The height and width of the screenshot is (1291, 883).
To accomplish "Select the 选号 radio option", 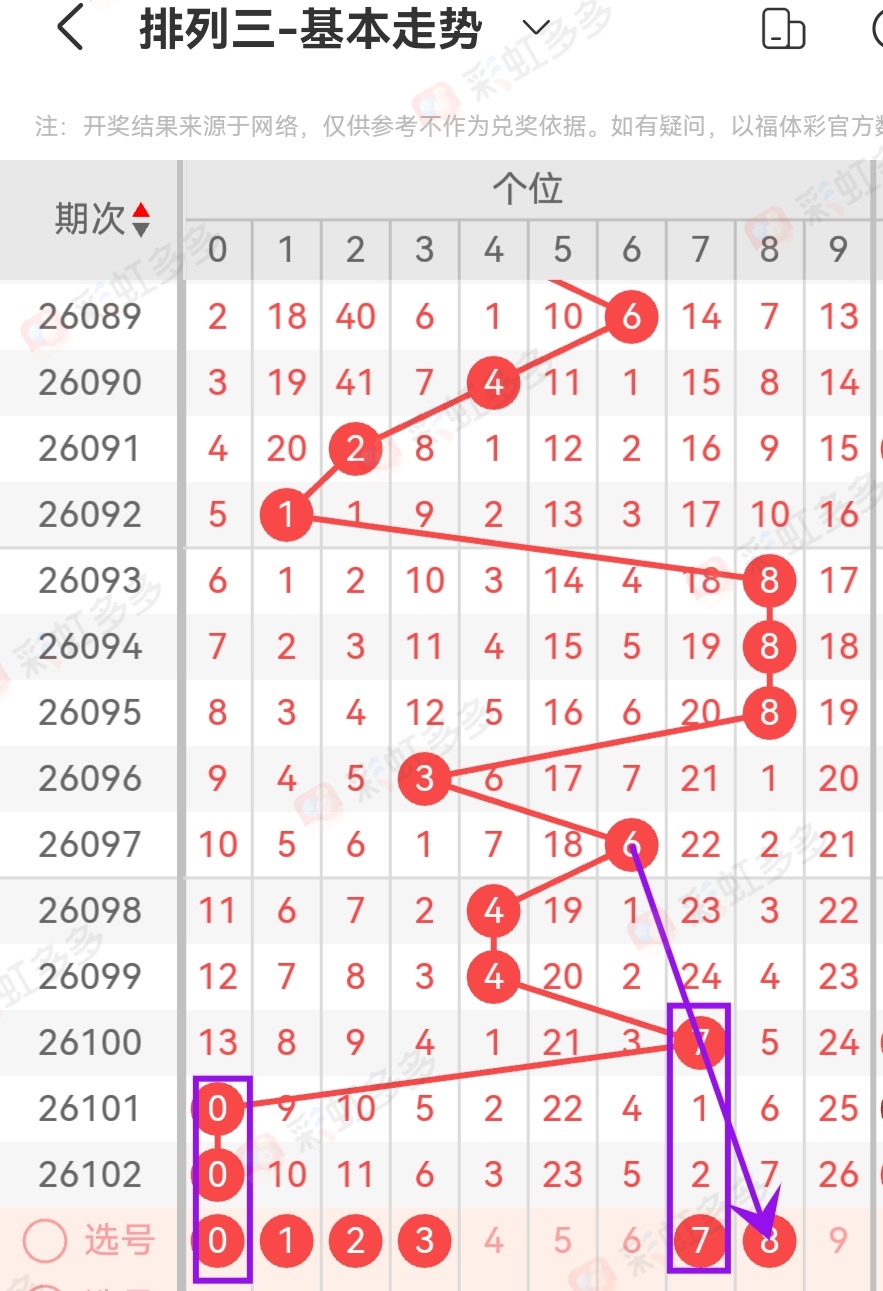I will point(45,1241).
